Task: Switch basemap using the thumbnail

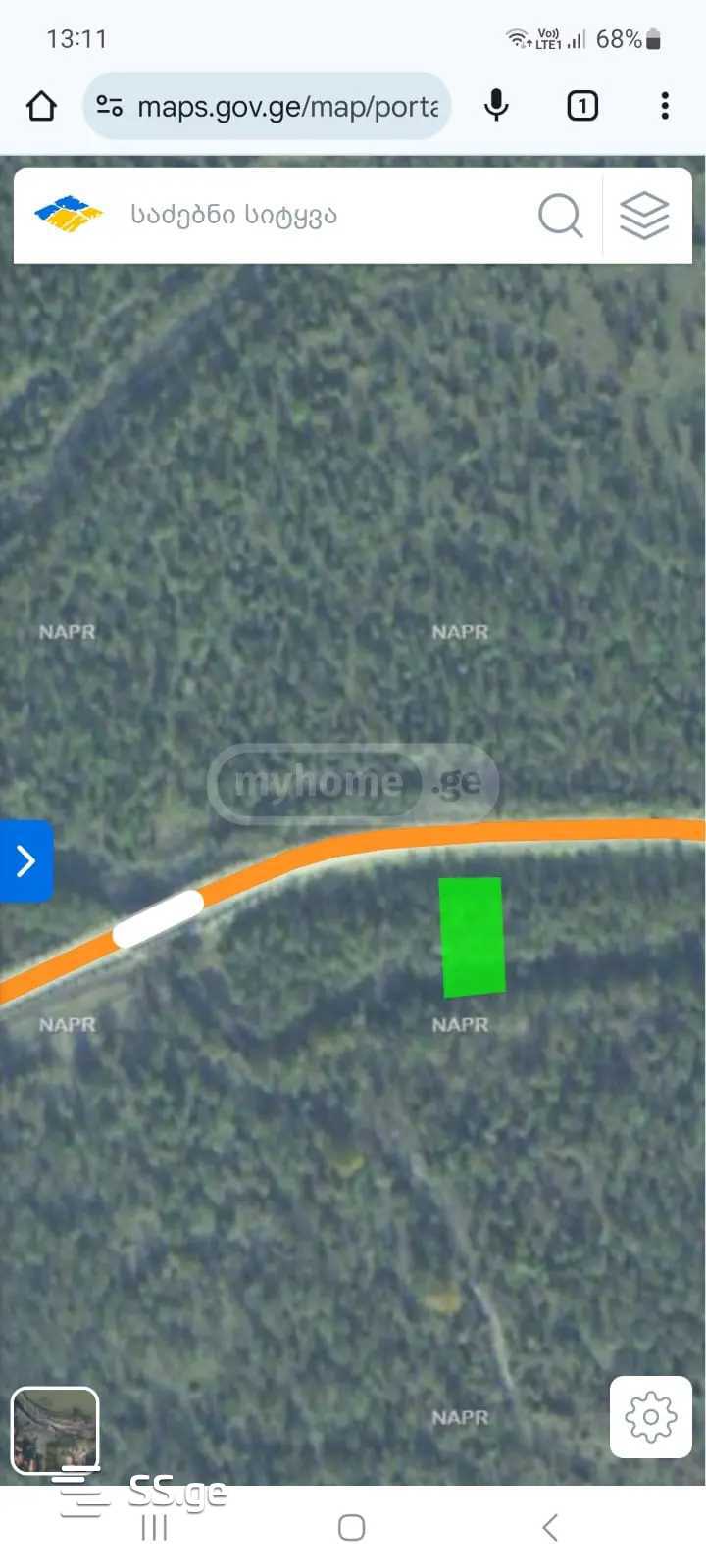Action: coord(55,1430)
